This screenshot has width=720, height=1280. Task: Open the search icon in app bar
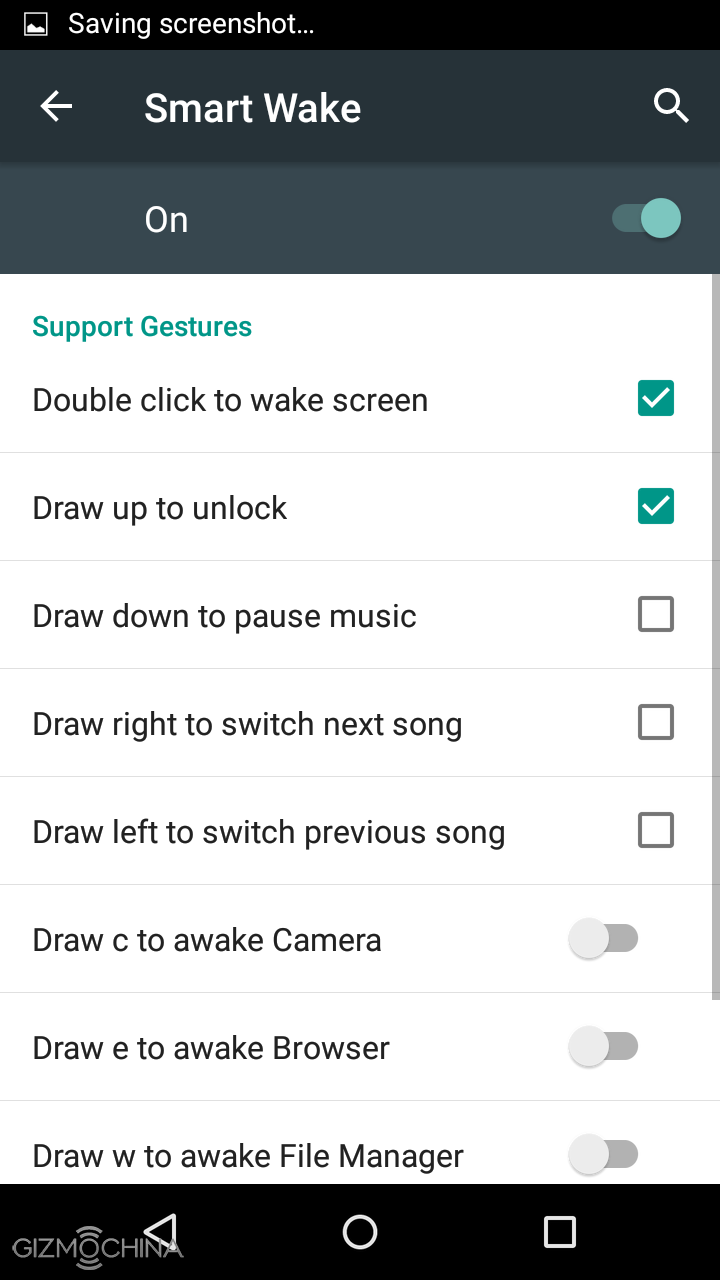(x=671, y=105)
